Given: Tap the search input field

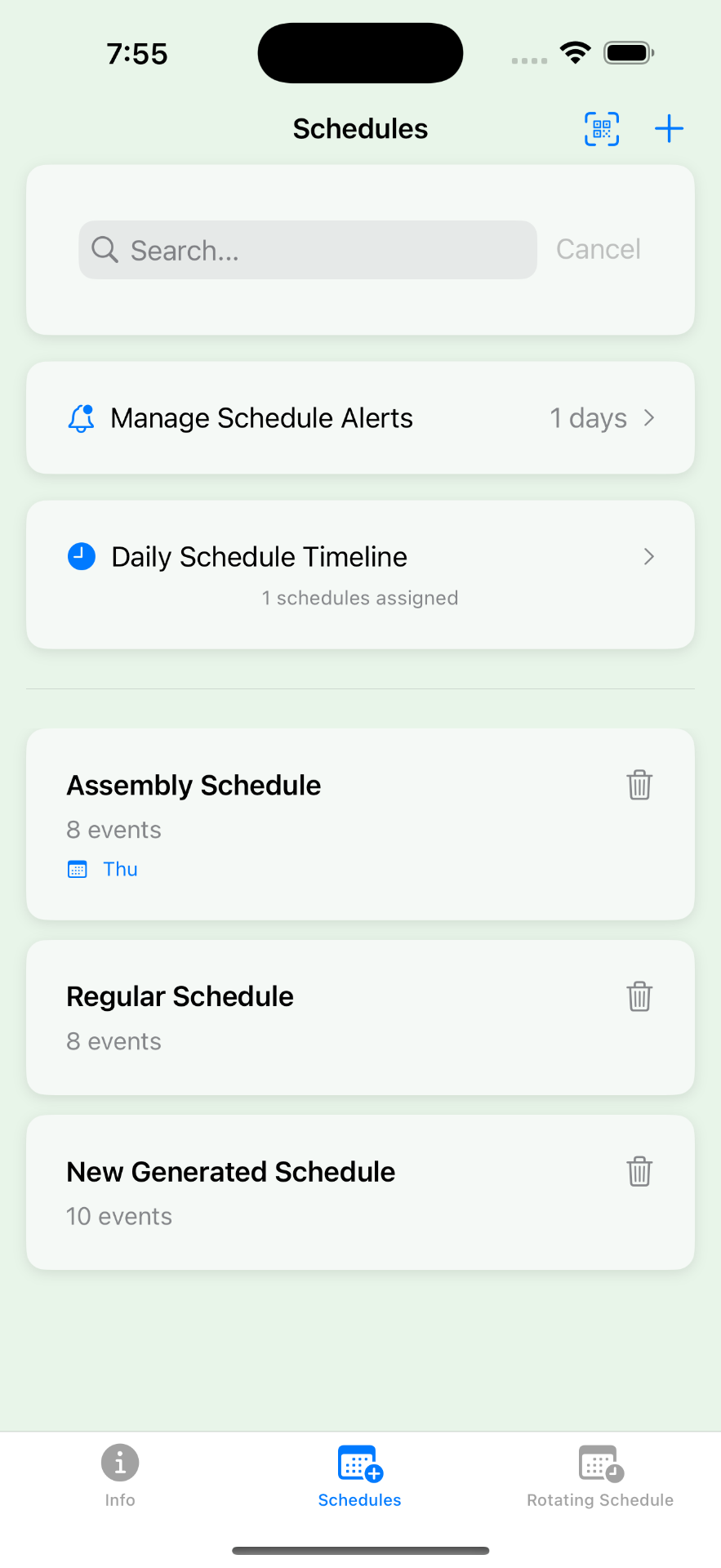Looking at the screenshot, I should tap(307, 250).
